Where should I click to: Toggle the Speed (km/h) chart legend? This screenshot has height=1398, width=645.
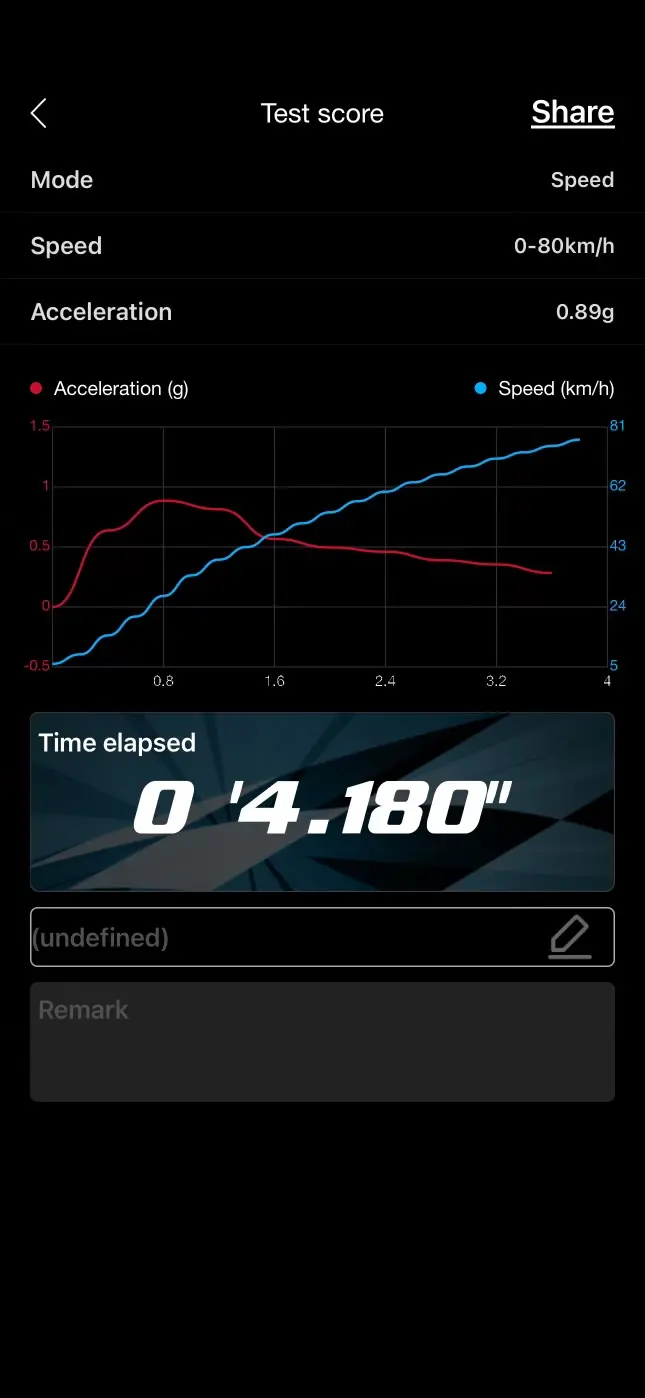[544, 388]
